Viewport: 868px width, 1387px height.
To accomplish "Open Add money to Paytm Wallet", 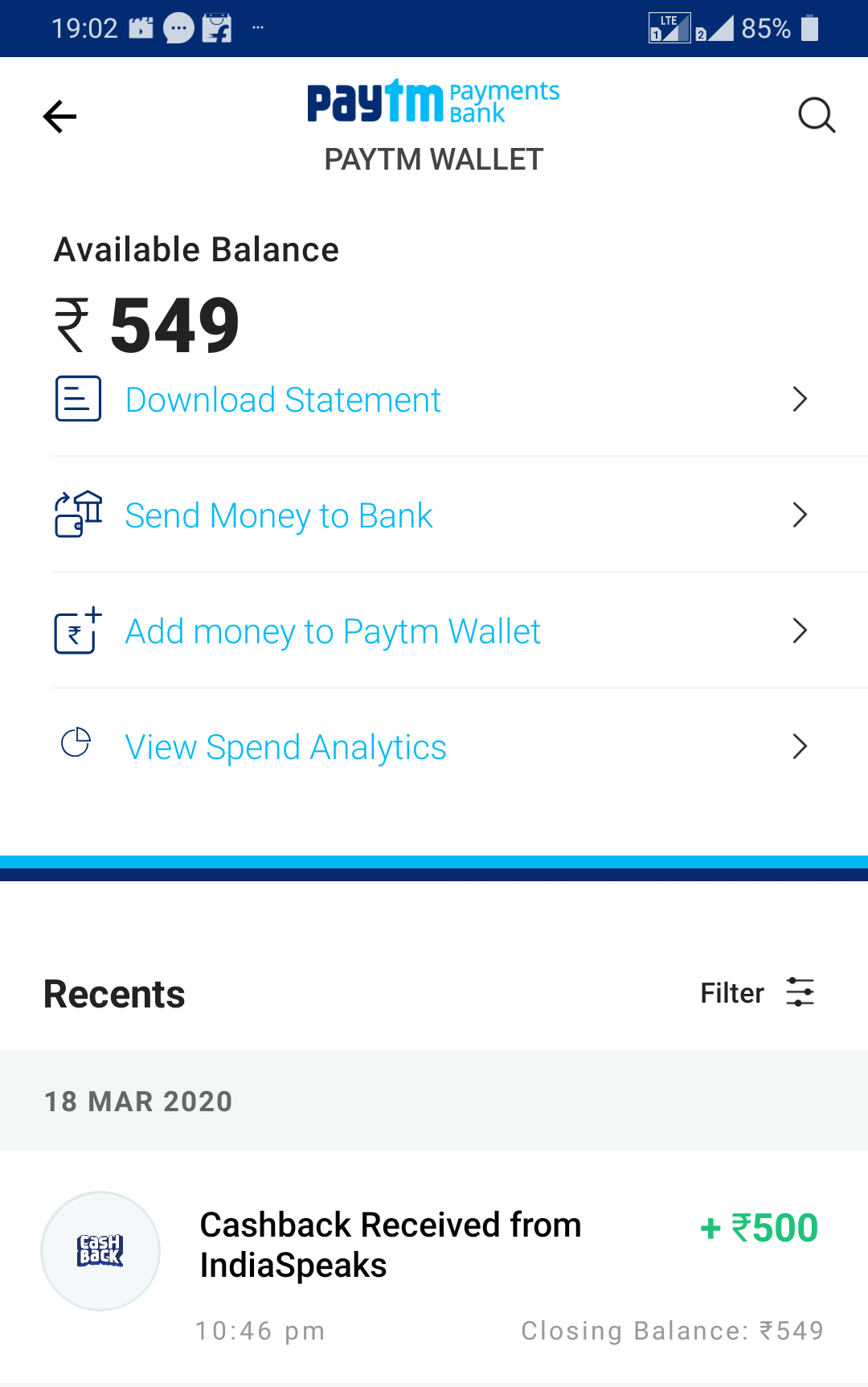I will pos(333,631).
